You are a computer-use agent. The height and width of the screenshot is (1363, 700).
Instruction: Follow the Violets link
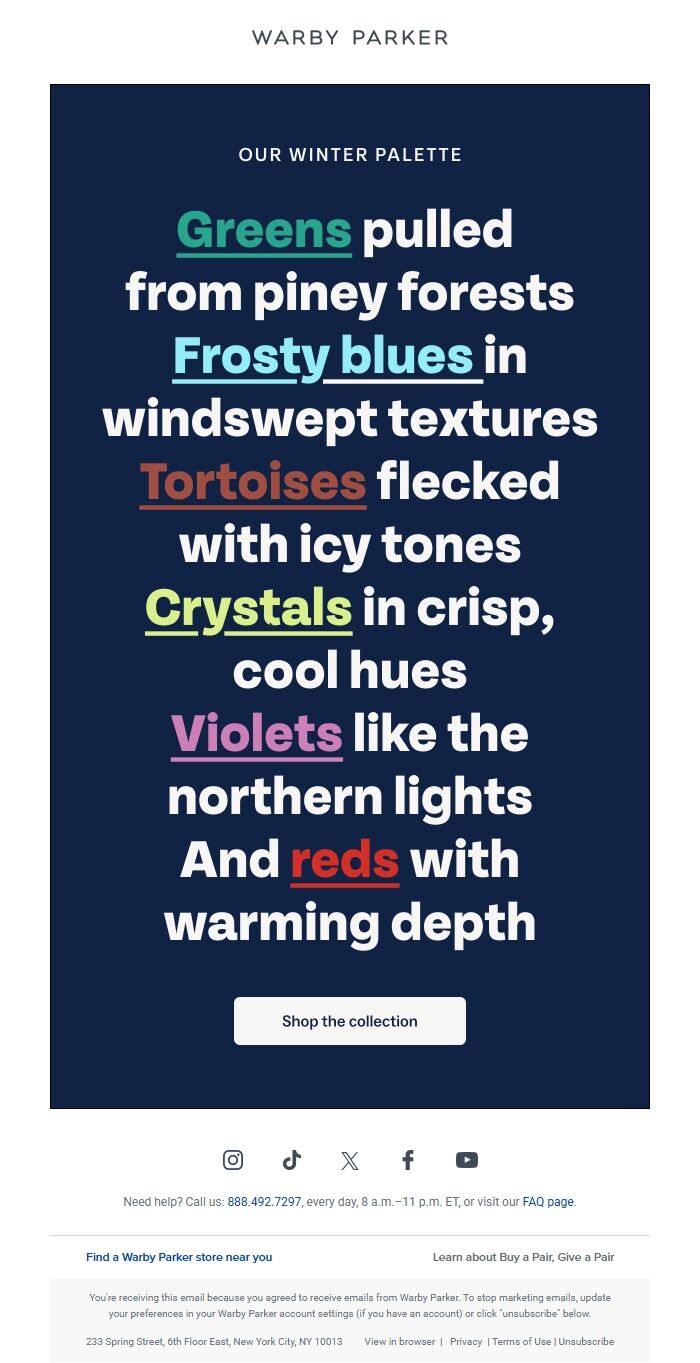coord(257,734)
